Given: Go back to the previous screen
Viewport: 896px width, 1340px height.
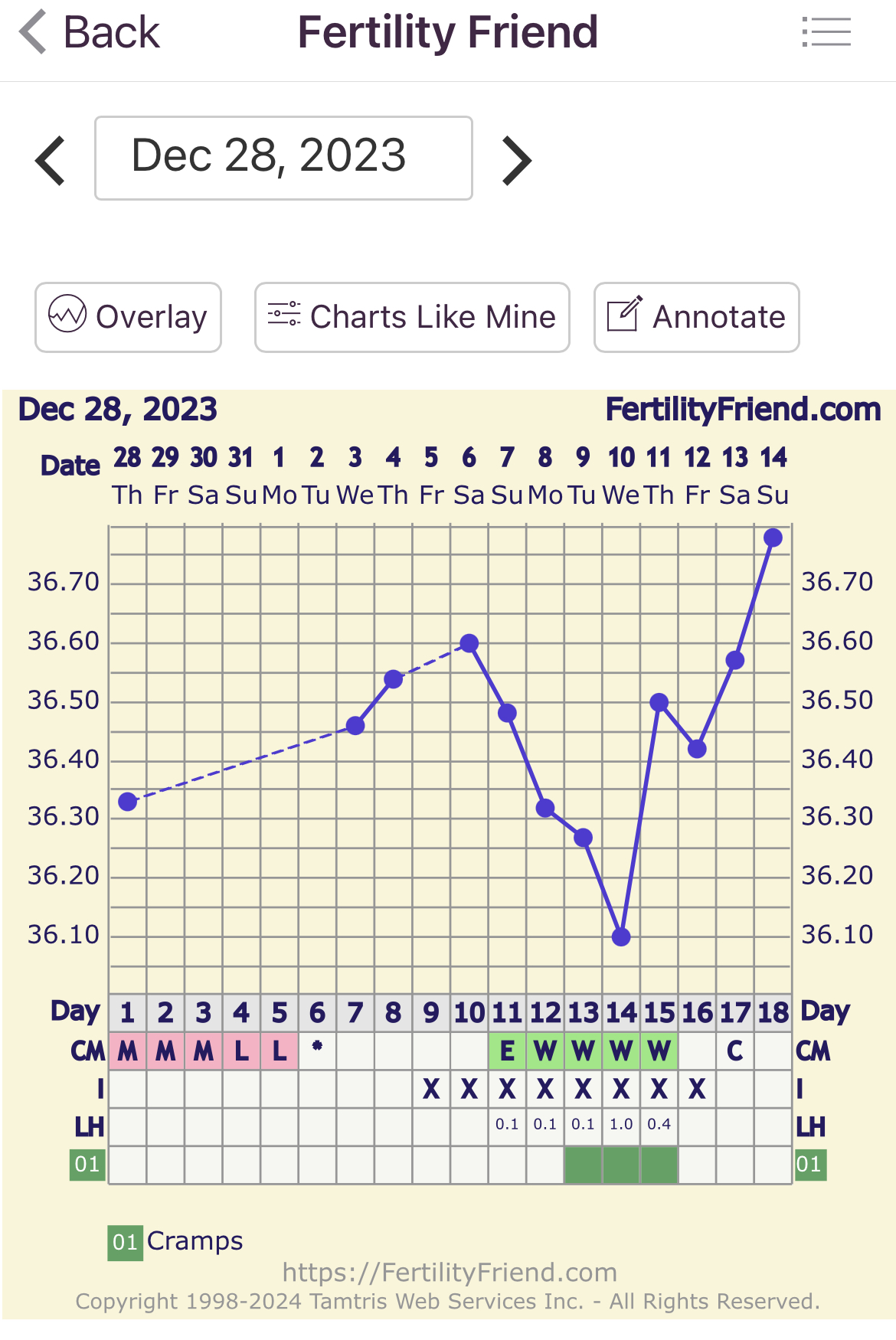Looking at the screenshot, I should (x=90, y=33).
